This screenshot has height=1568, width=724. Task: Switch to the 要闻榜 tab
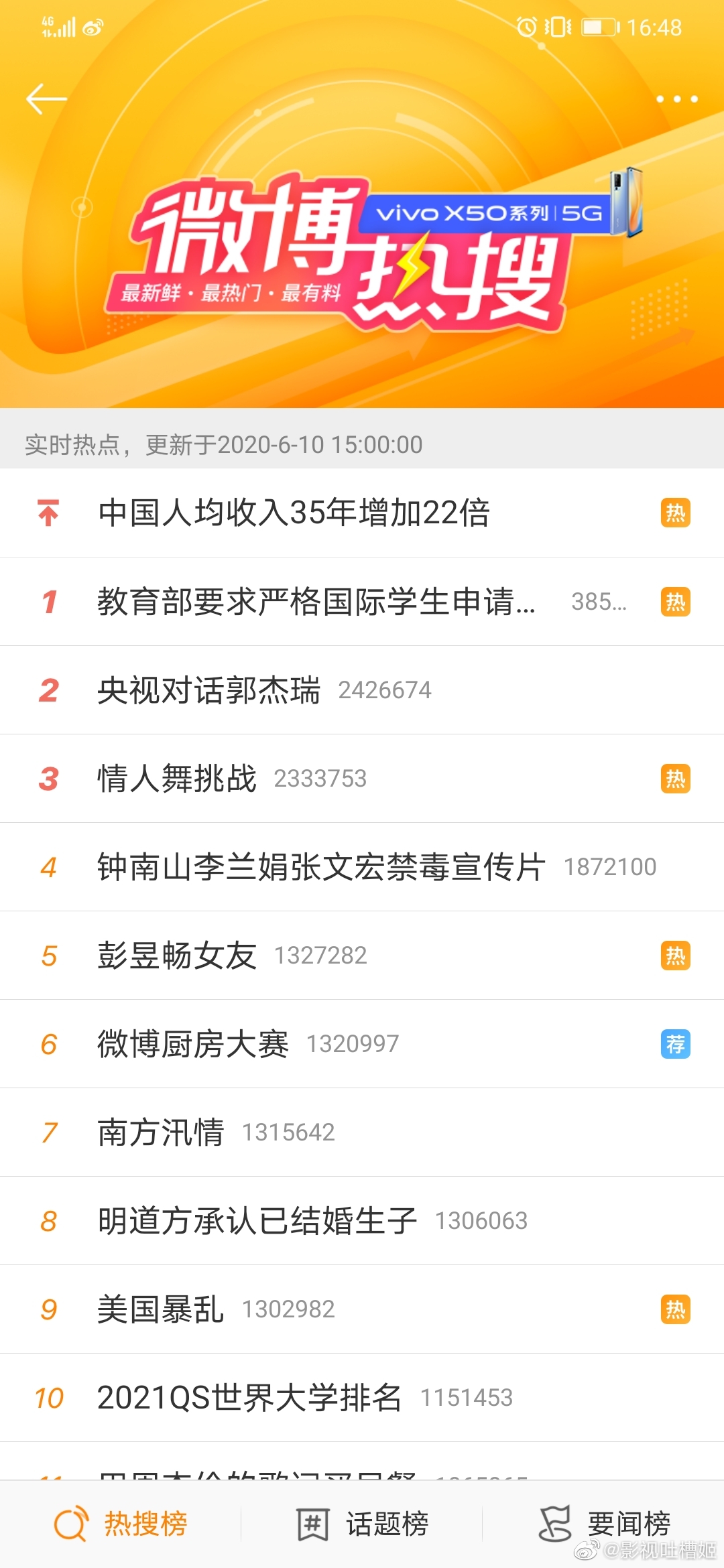pyautogui.click(x=603, y=1524)
